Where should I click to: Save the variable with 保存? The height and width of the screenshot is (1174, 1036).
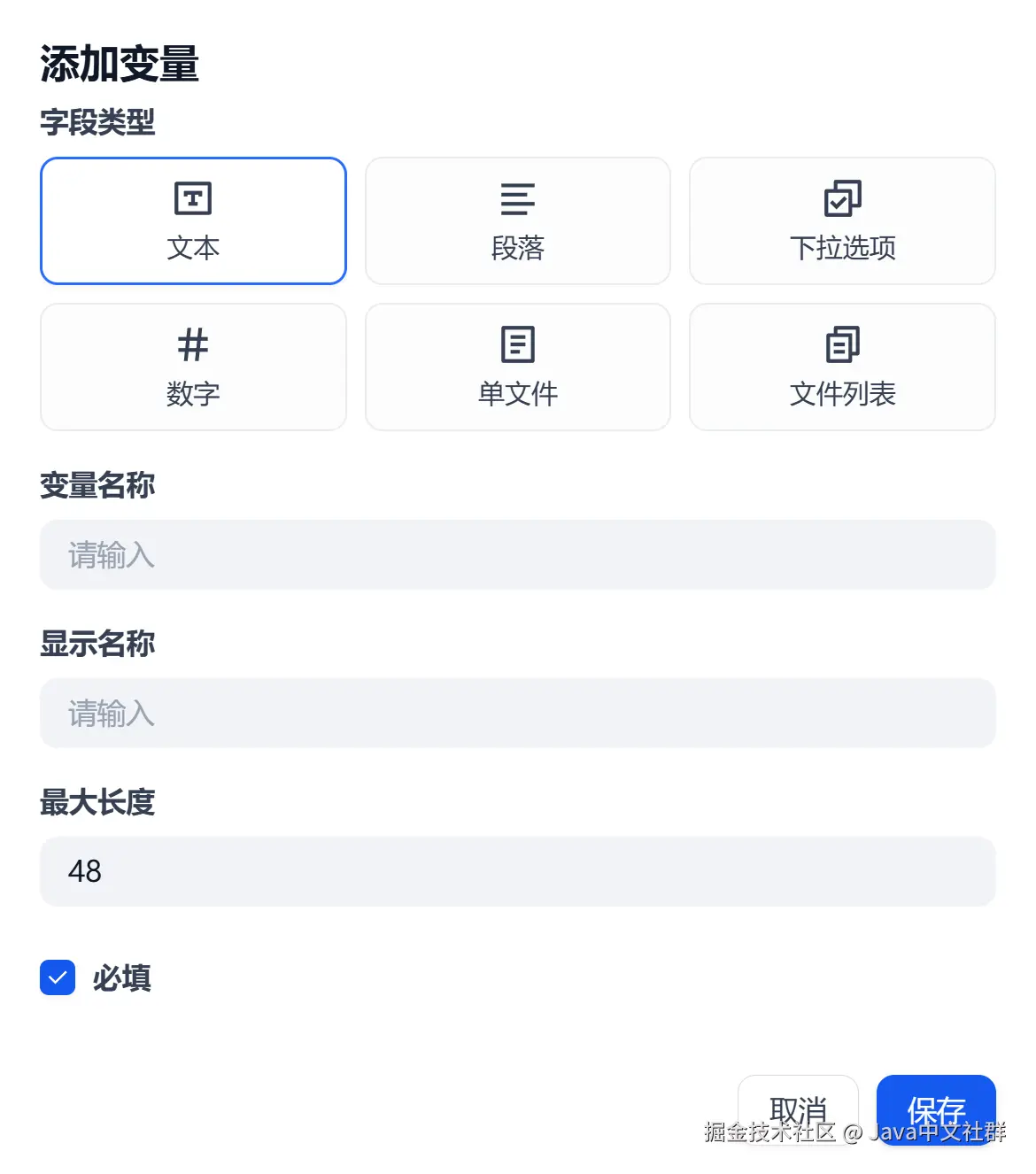936,1108
